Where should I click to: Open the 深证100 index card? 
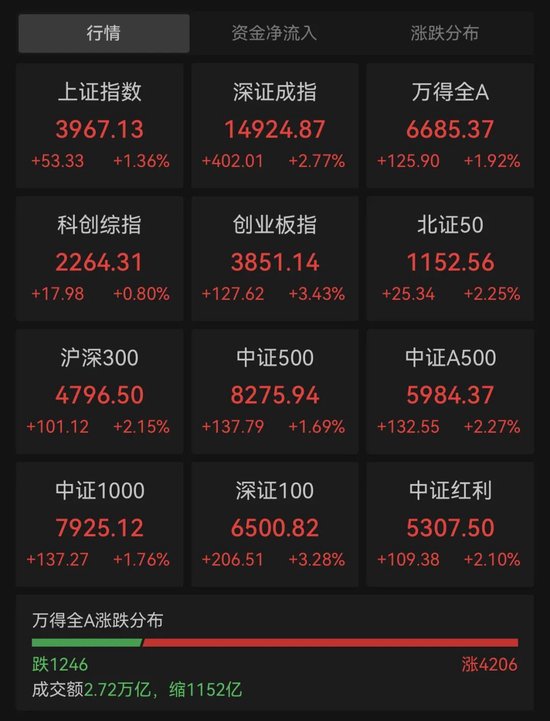pos(275,524)
